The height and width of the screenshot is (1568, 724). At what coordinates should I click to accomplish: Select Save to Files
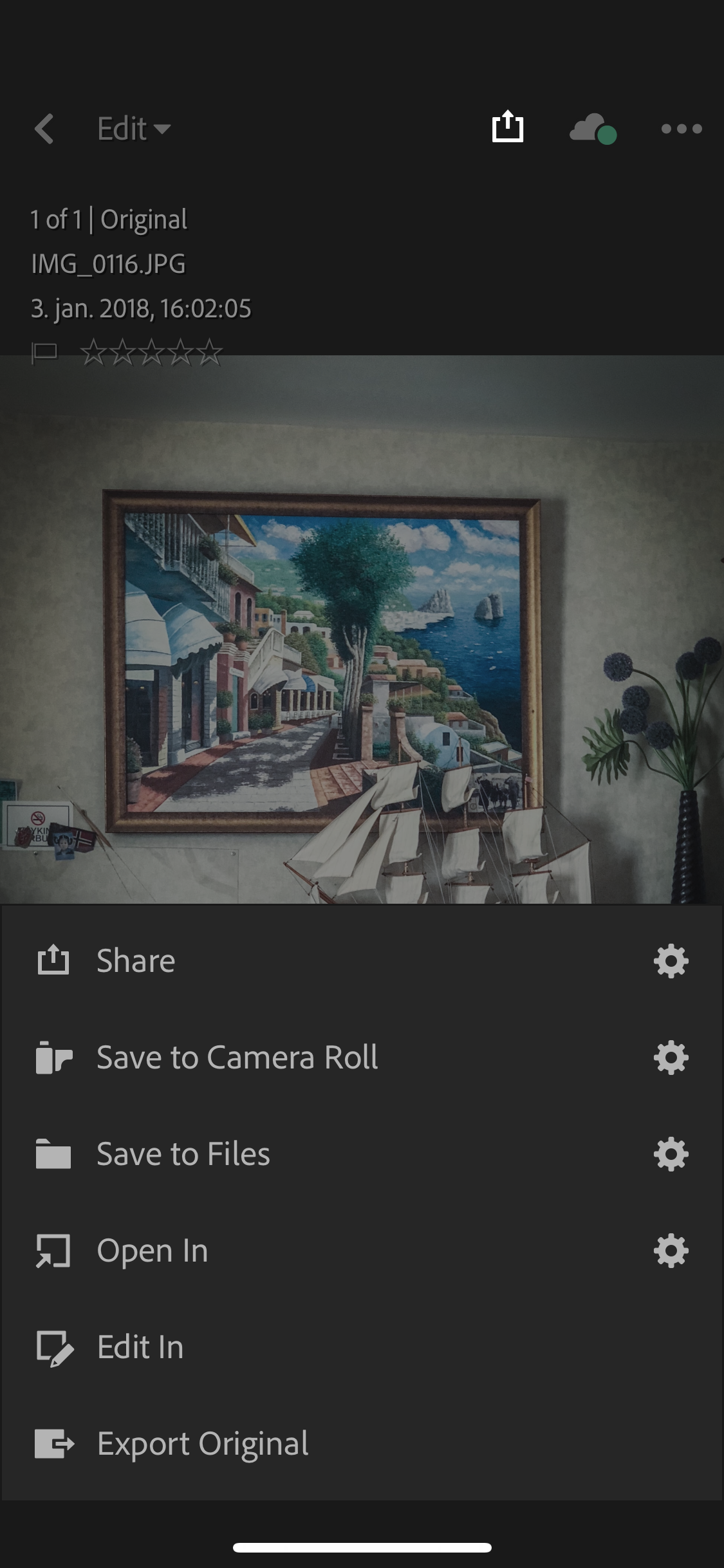click(183, 1154)
